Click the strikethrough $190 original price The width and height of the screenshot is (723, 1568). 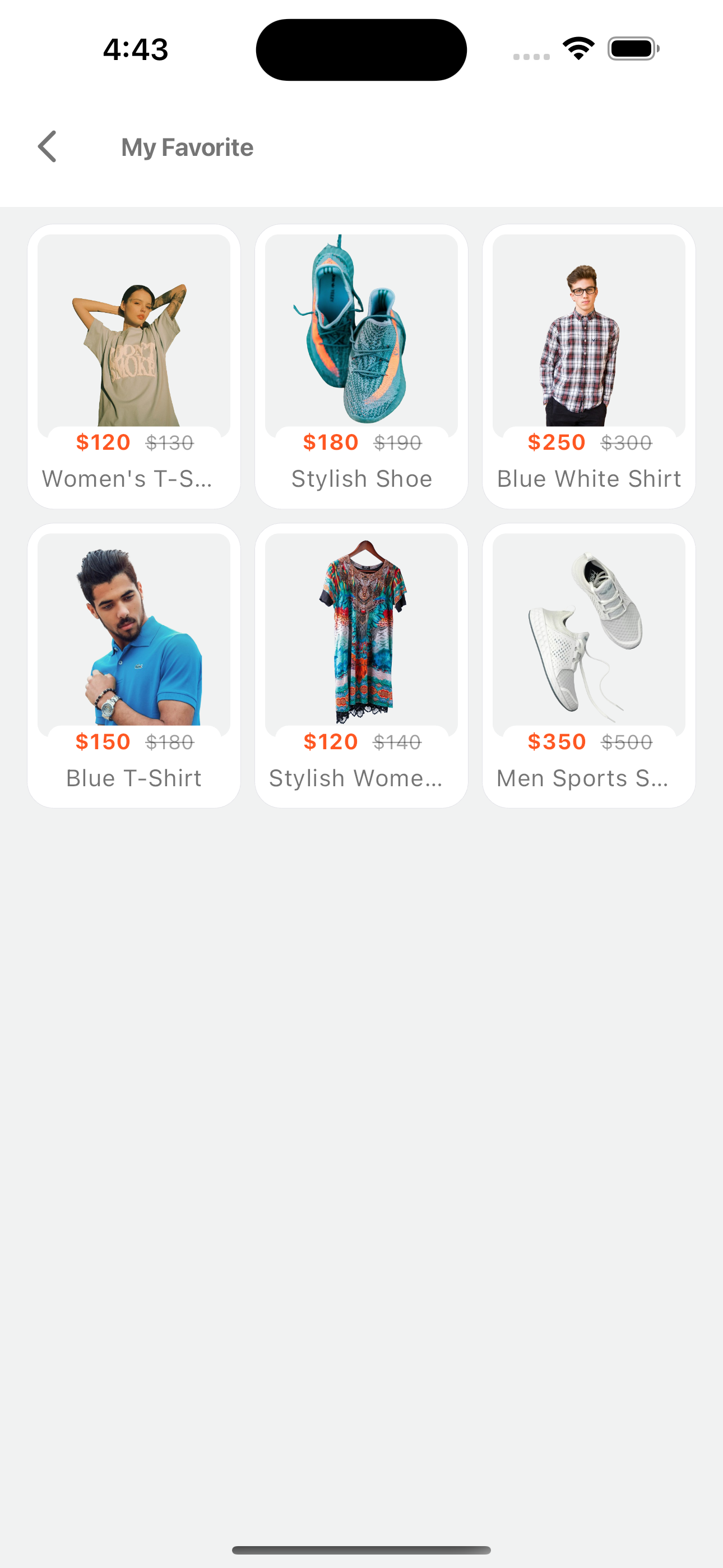click(397, 443)
